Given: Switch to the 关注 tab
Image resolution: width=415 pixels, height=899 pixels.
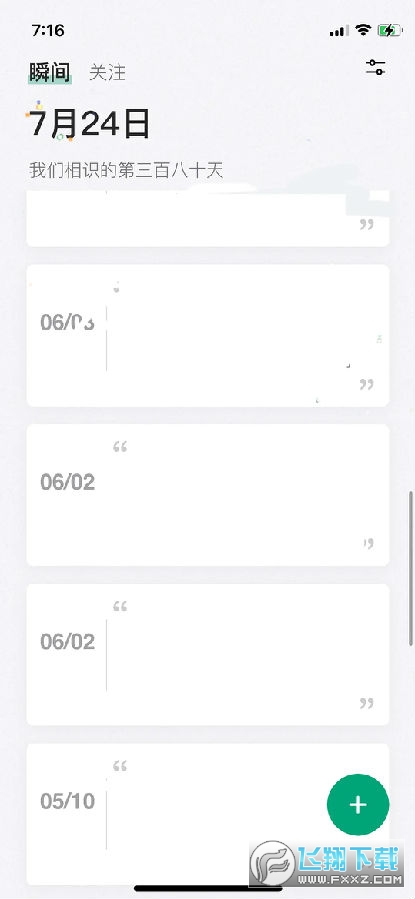Looking at the screenshot, I should (107, 73).
